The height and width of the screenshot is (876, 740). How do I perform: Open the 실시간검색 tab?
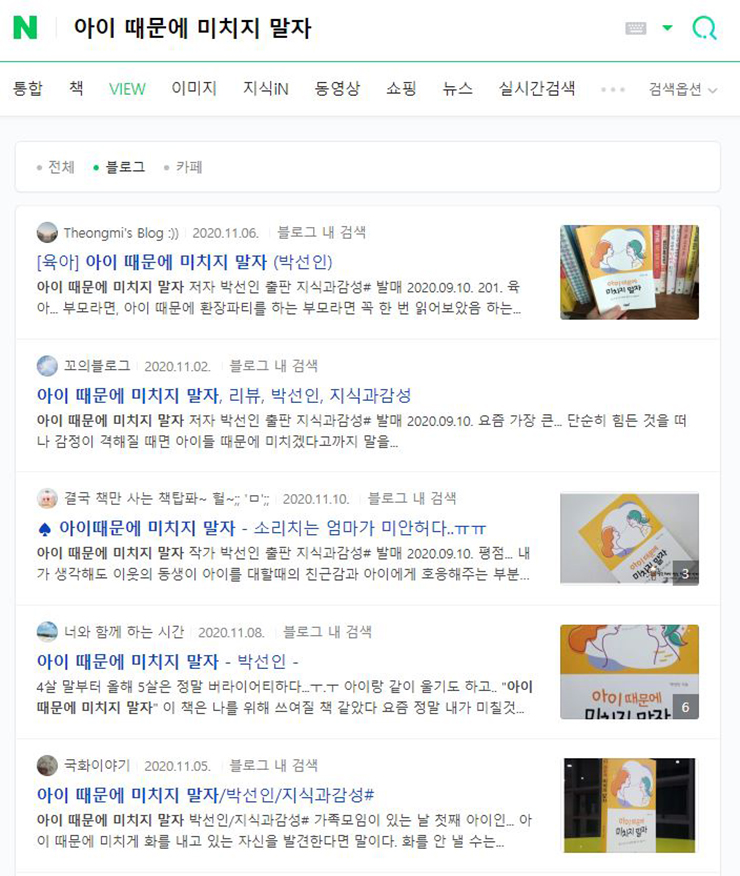point(537,88)
